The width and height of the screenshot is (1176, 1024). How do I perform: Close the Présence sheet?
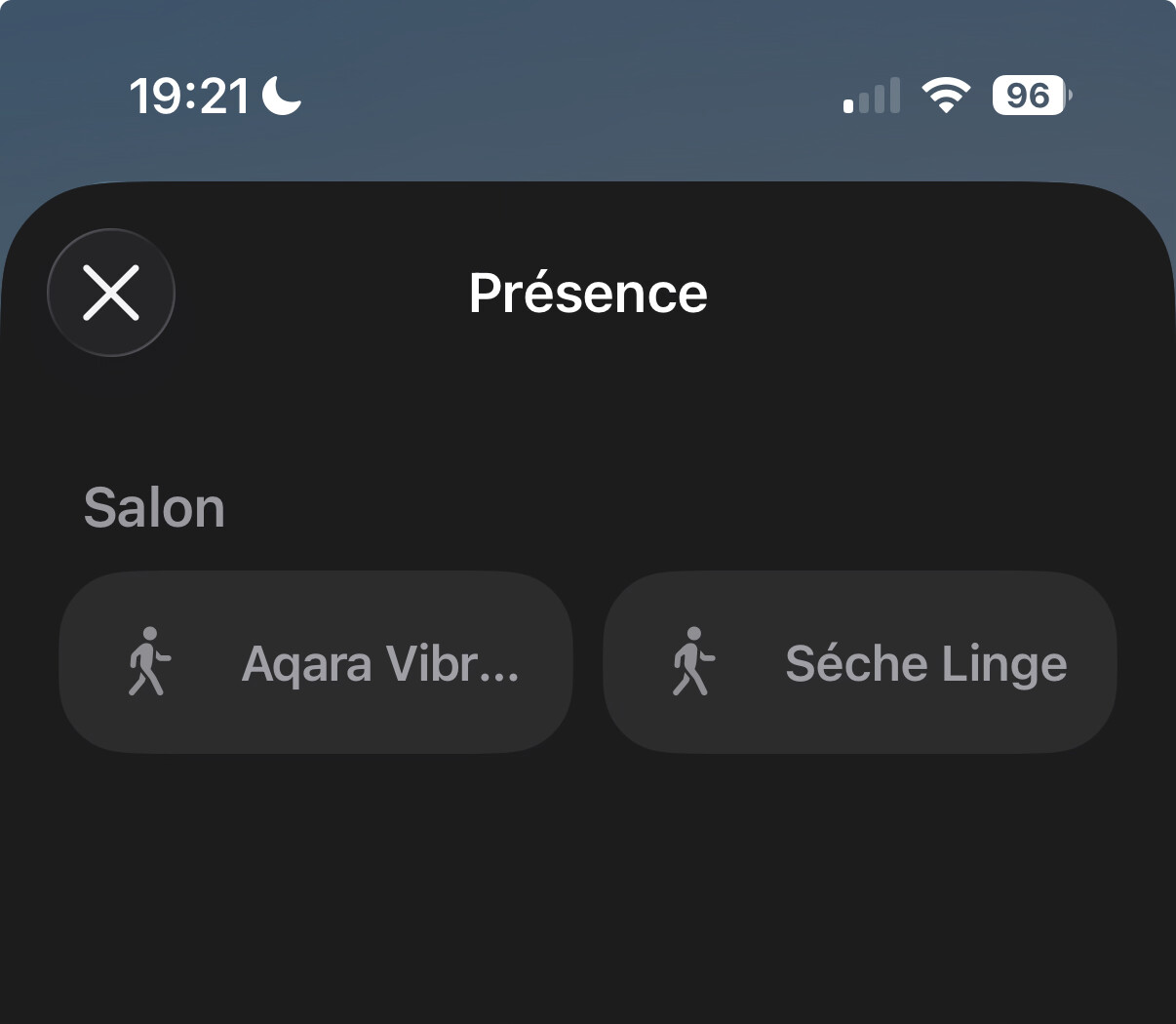click(111, 293)
